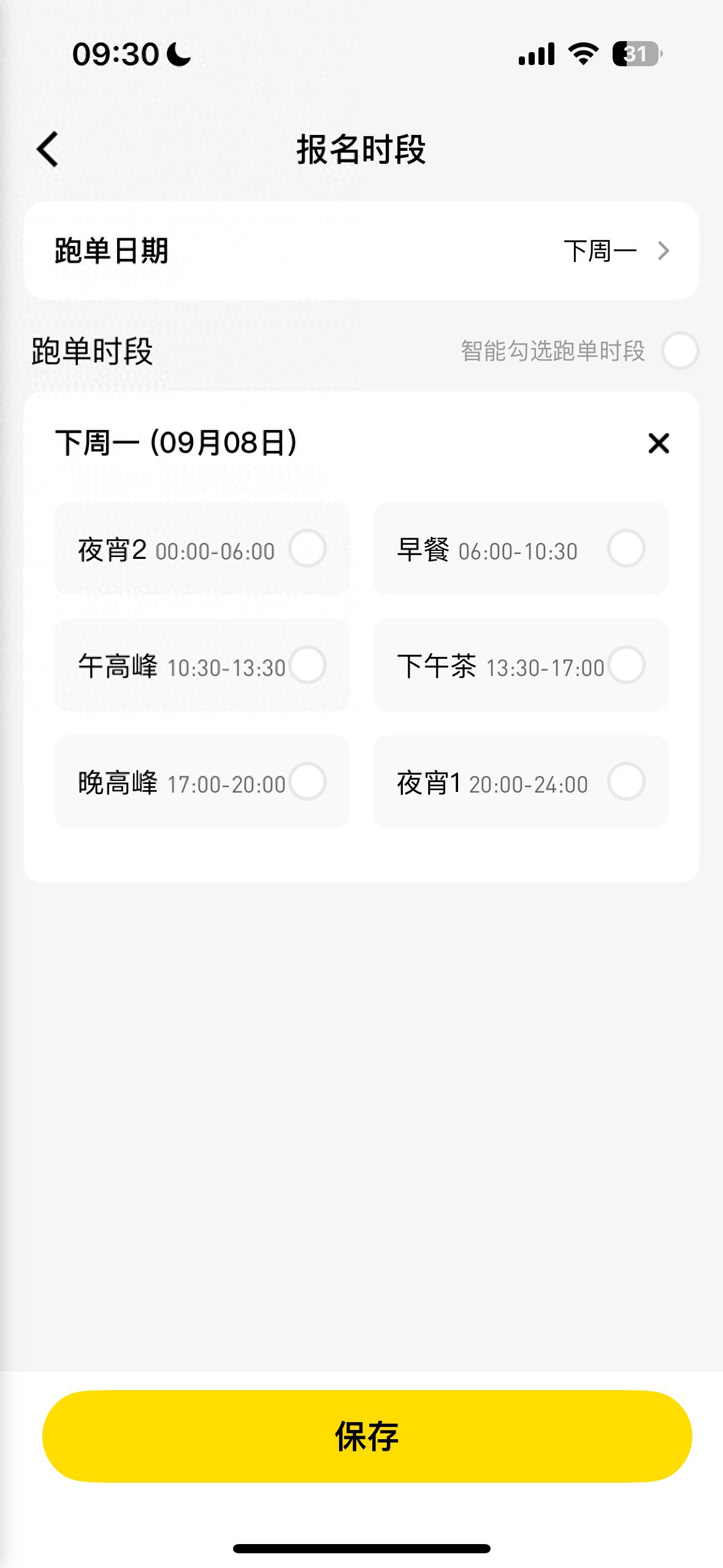The image size is (723, 1568).
Task: Go back from 报名时段 page
Action: pos(48,149)
